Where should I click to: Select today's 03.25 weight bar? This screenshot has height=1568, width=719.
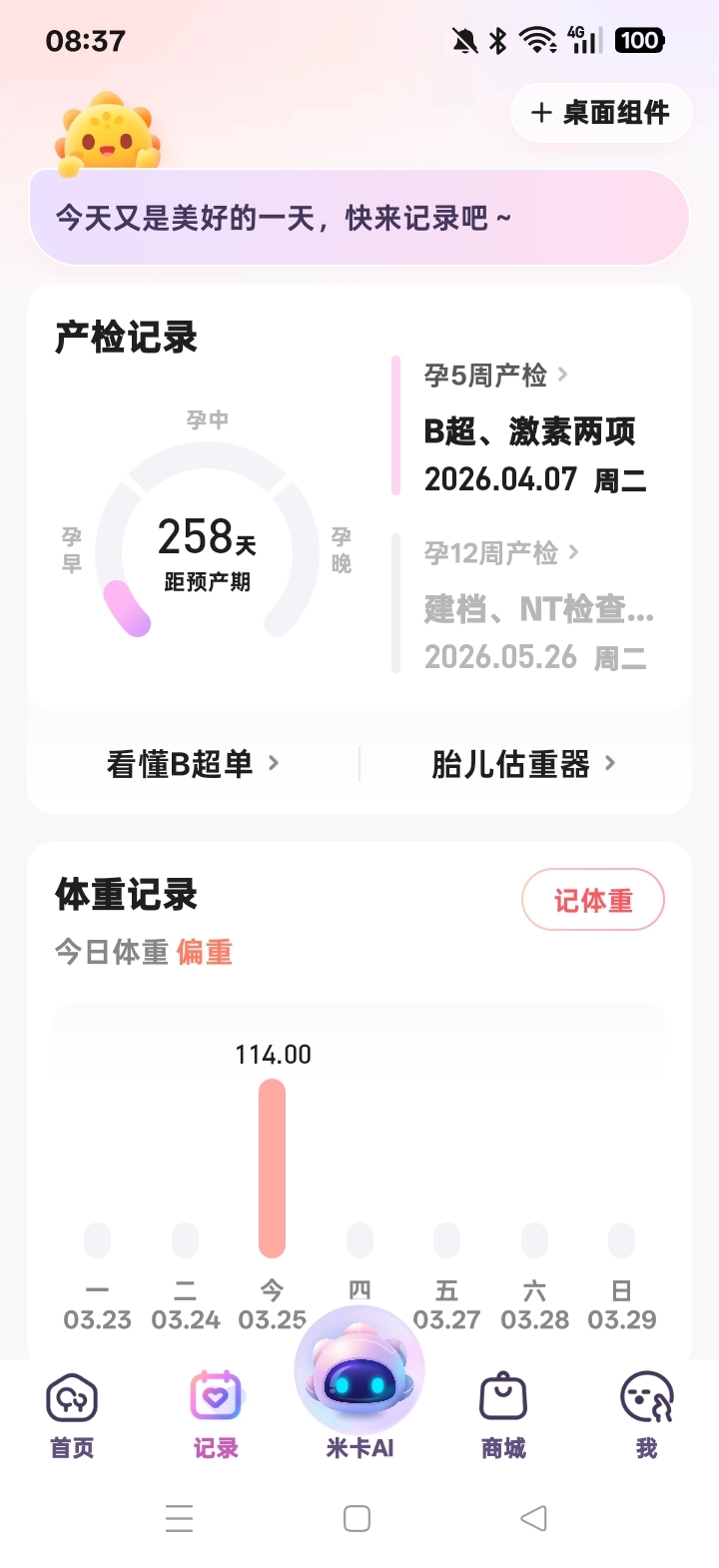coord(272,1169)
